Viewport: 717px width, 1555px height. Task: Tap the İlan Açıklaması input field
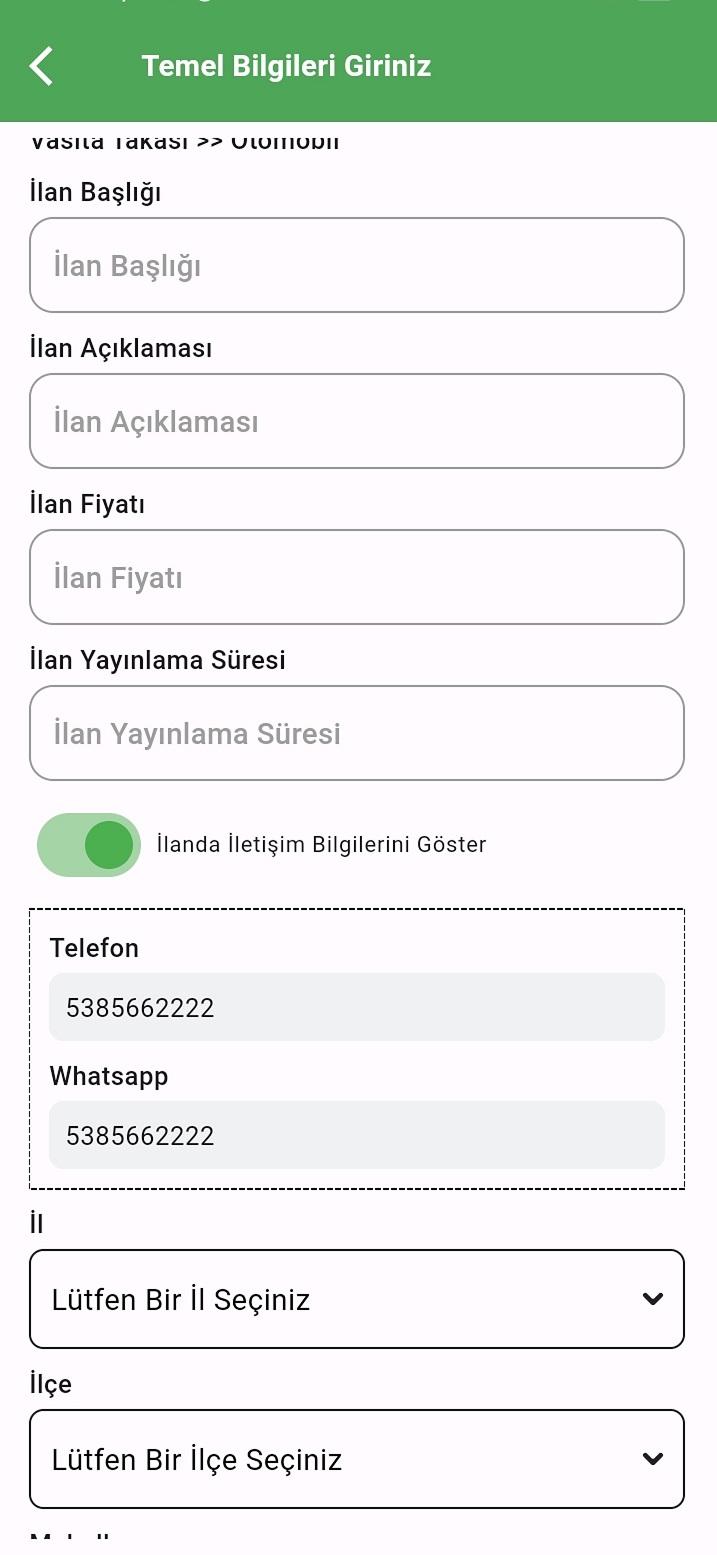357,421
